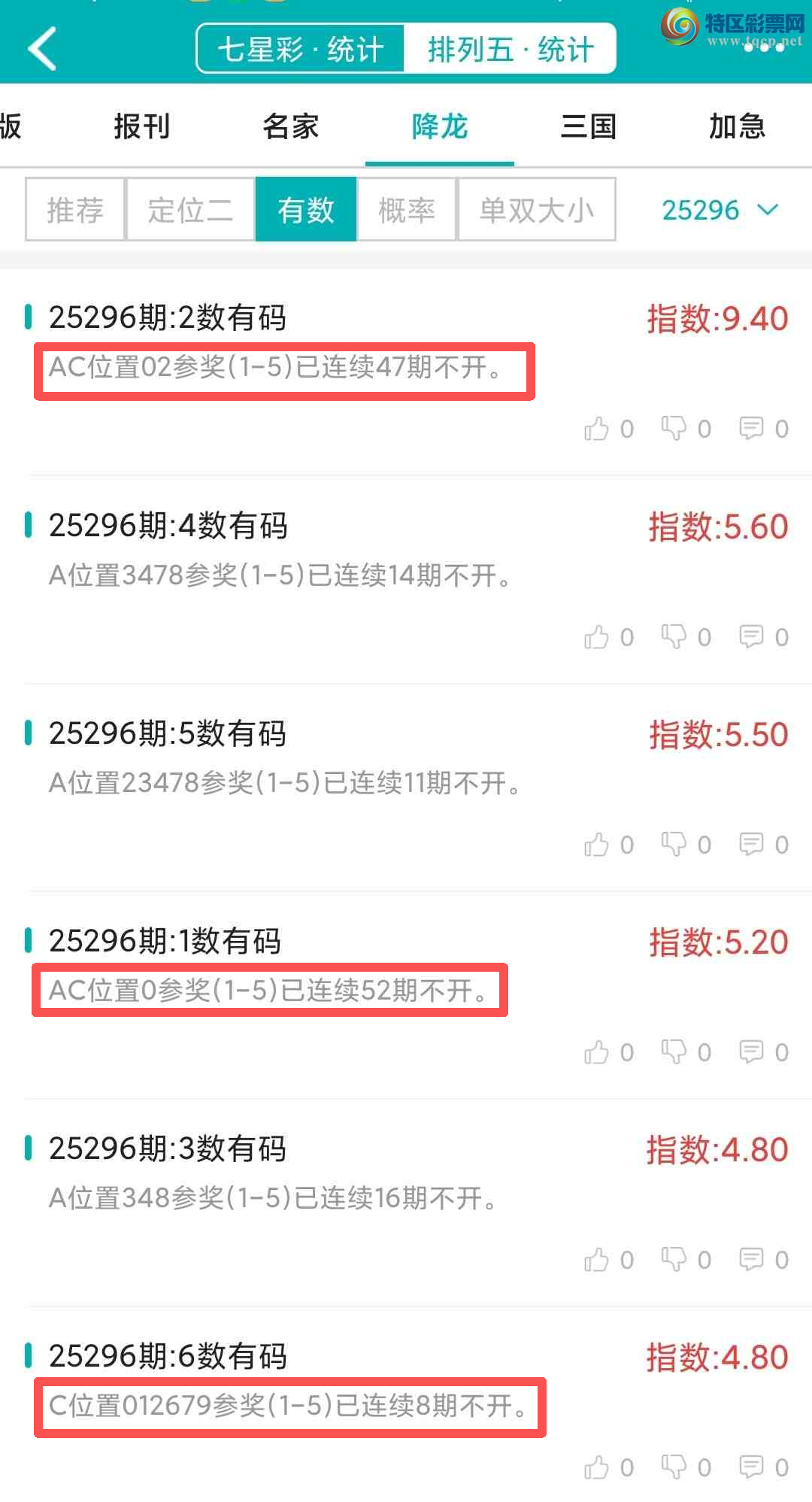This screenshot has width=812, height=1502.
Task: Choose the 概率 filter
Action: 407,210
